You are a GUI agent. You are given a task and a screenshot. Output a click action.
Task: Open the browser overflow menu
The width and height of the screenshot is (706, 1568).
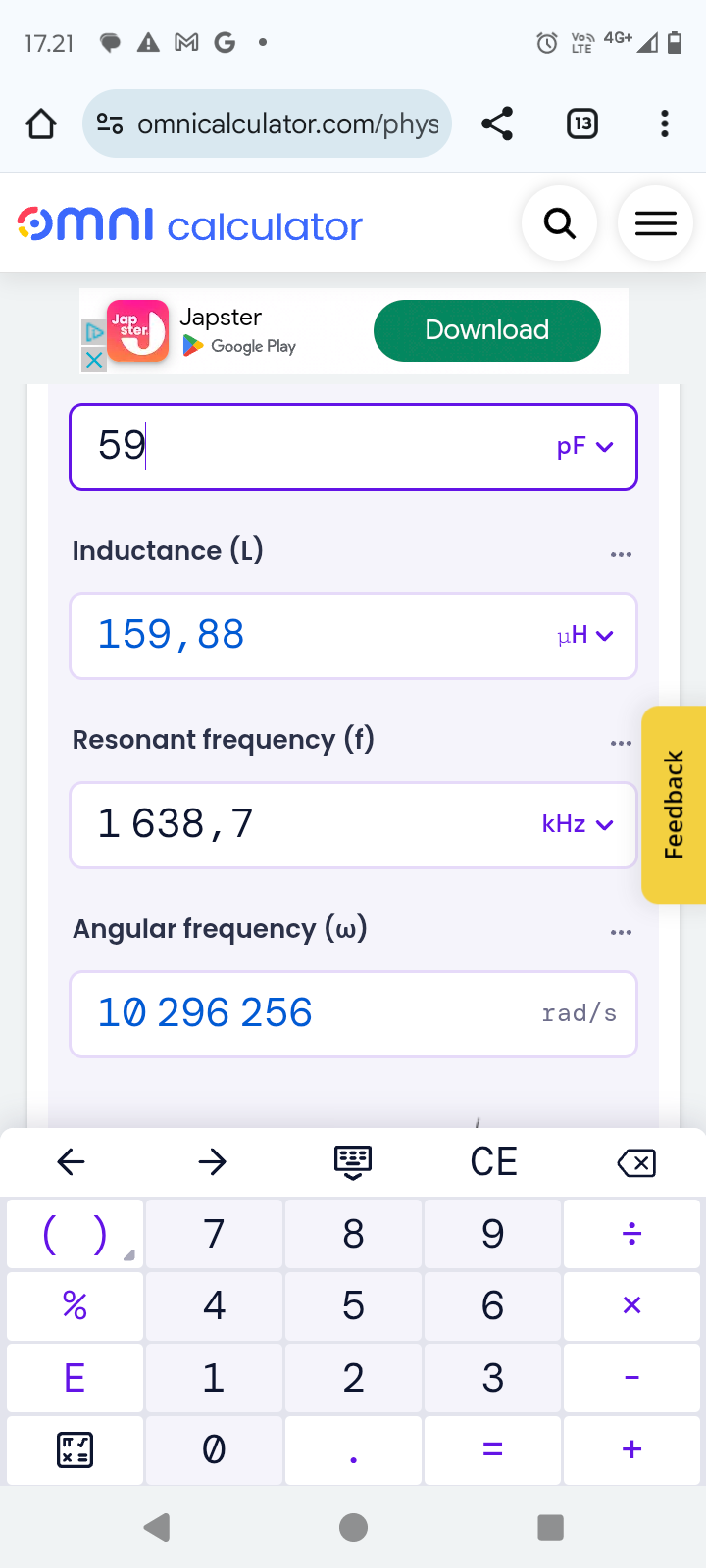(x=665, y=123)
